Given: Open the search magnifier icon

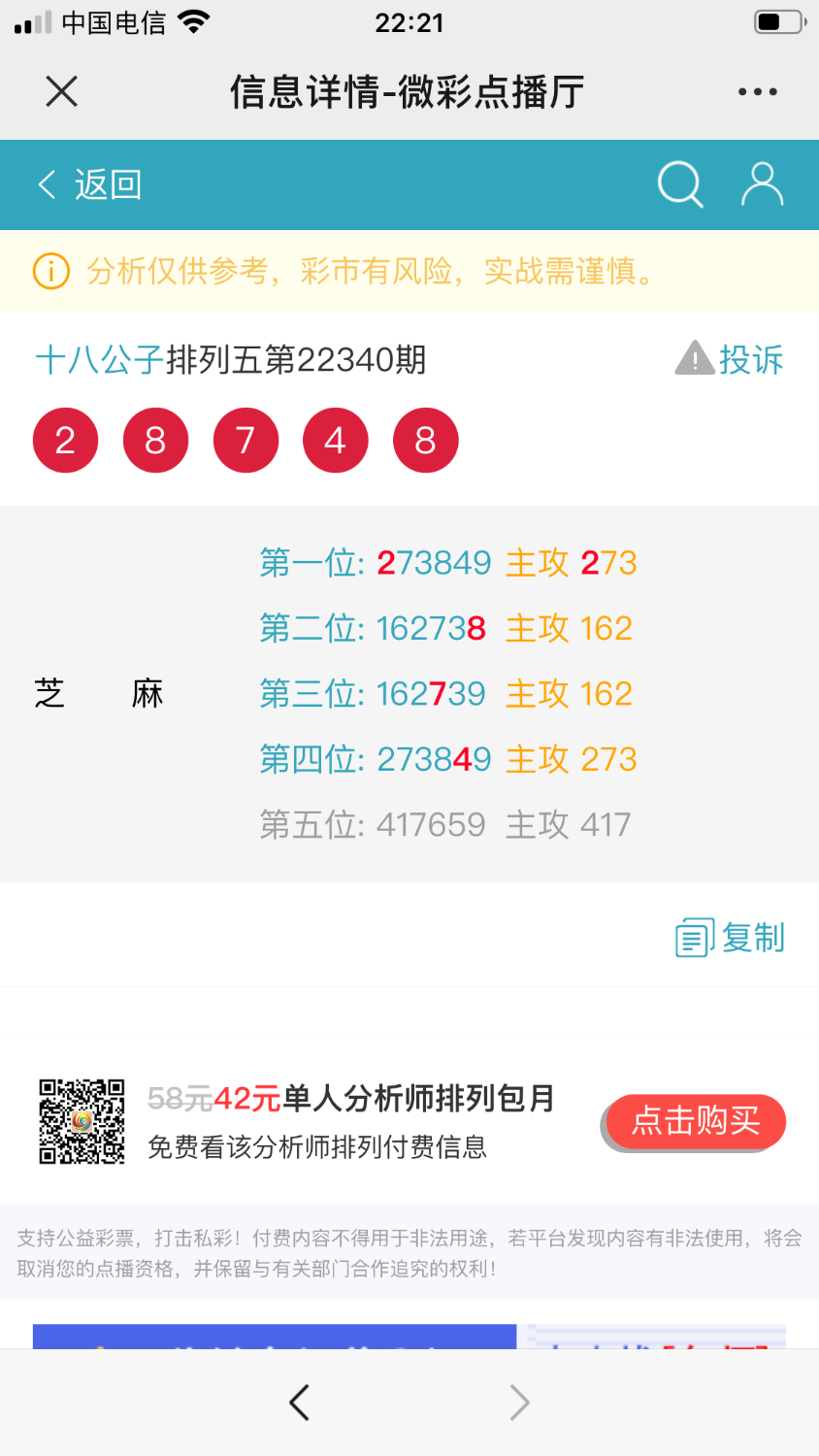Looking at the screenshot, I should pyautogui.click(x=680, y=184).
